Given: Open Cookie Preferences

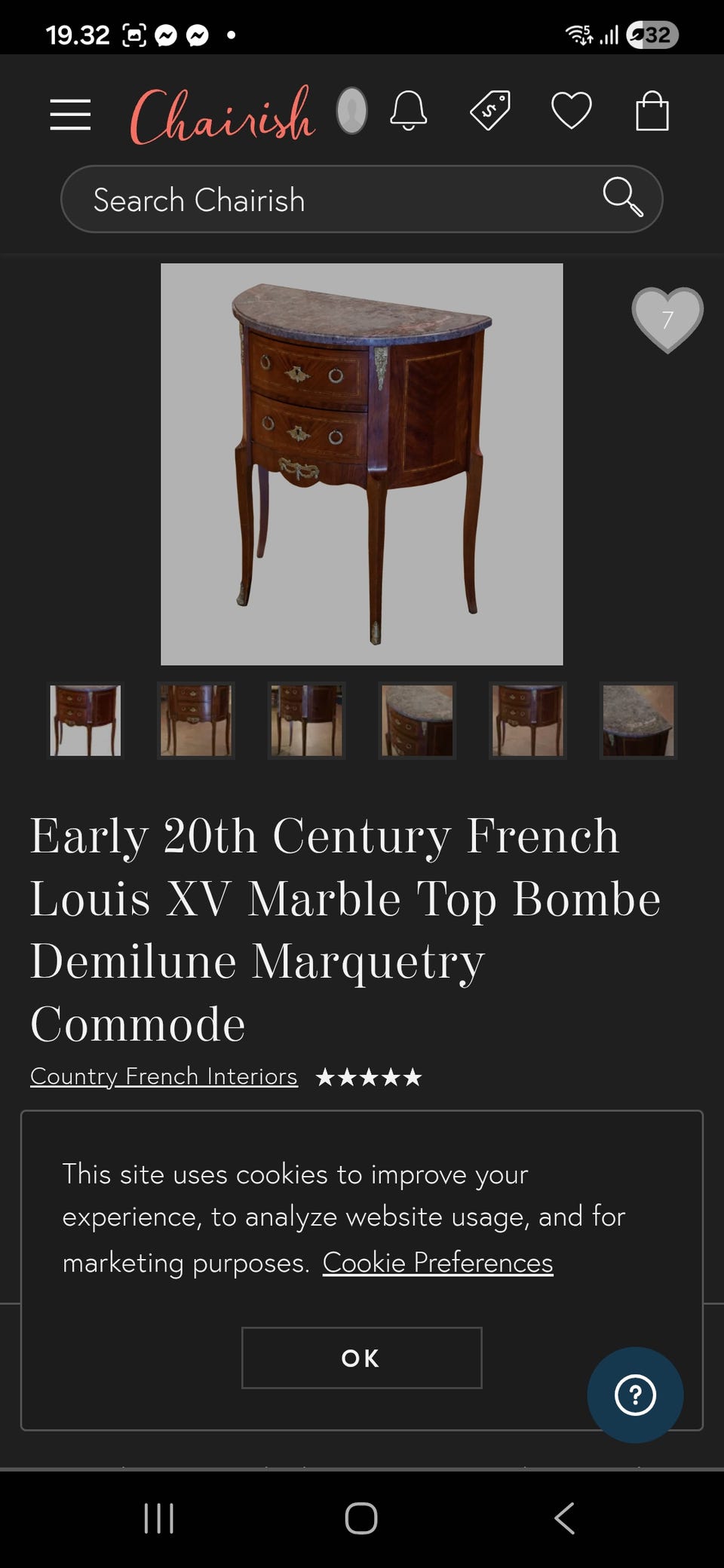Looking at the screenshot, I should pyautogui.click(x=437, y=1263).
